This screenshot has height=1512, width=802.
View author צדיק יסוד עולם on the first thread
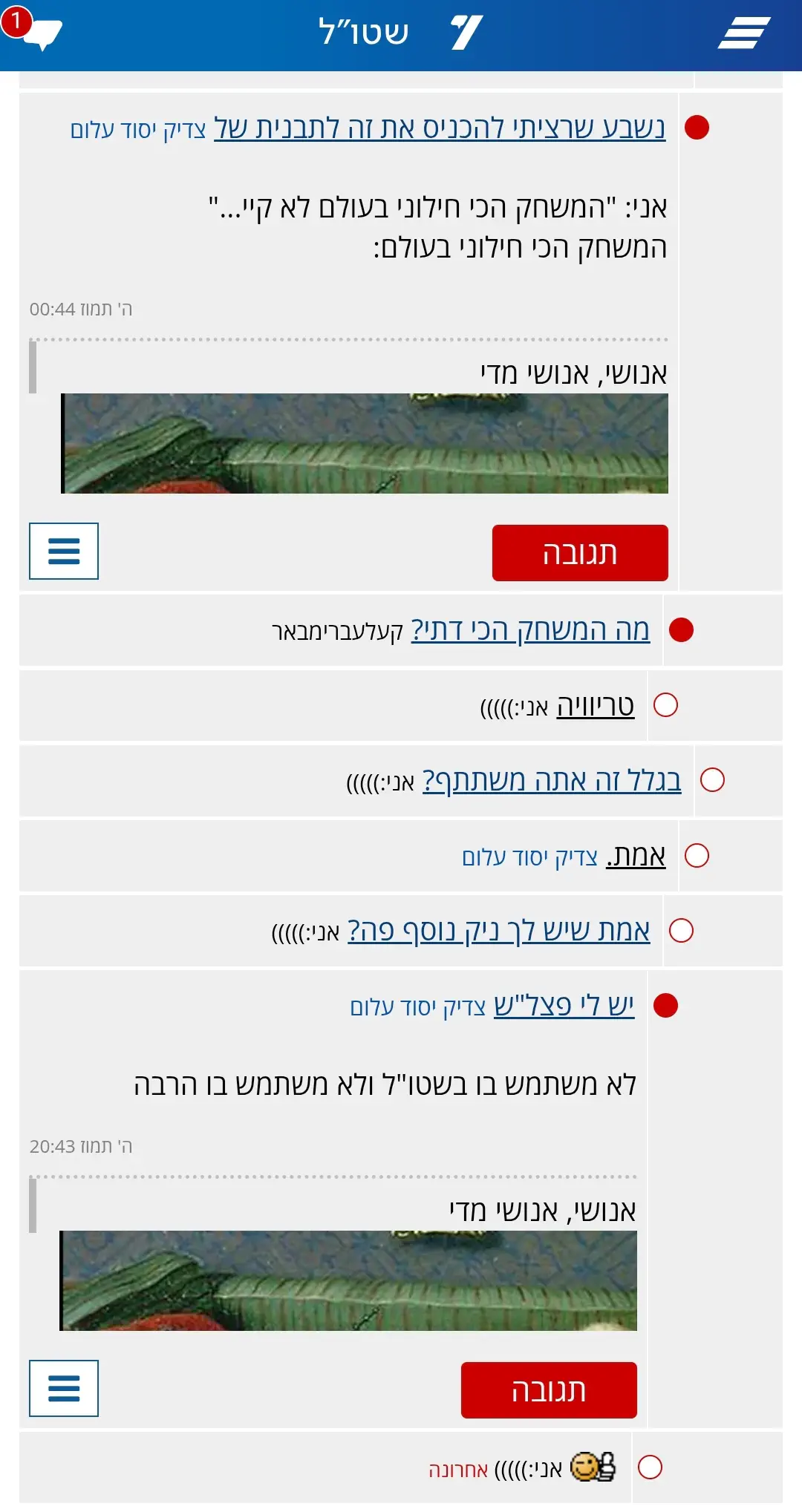point(138,130)
